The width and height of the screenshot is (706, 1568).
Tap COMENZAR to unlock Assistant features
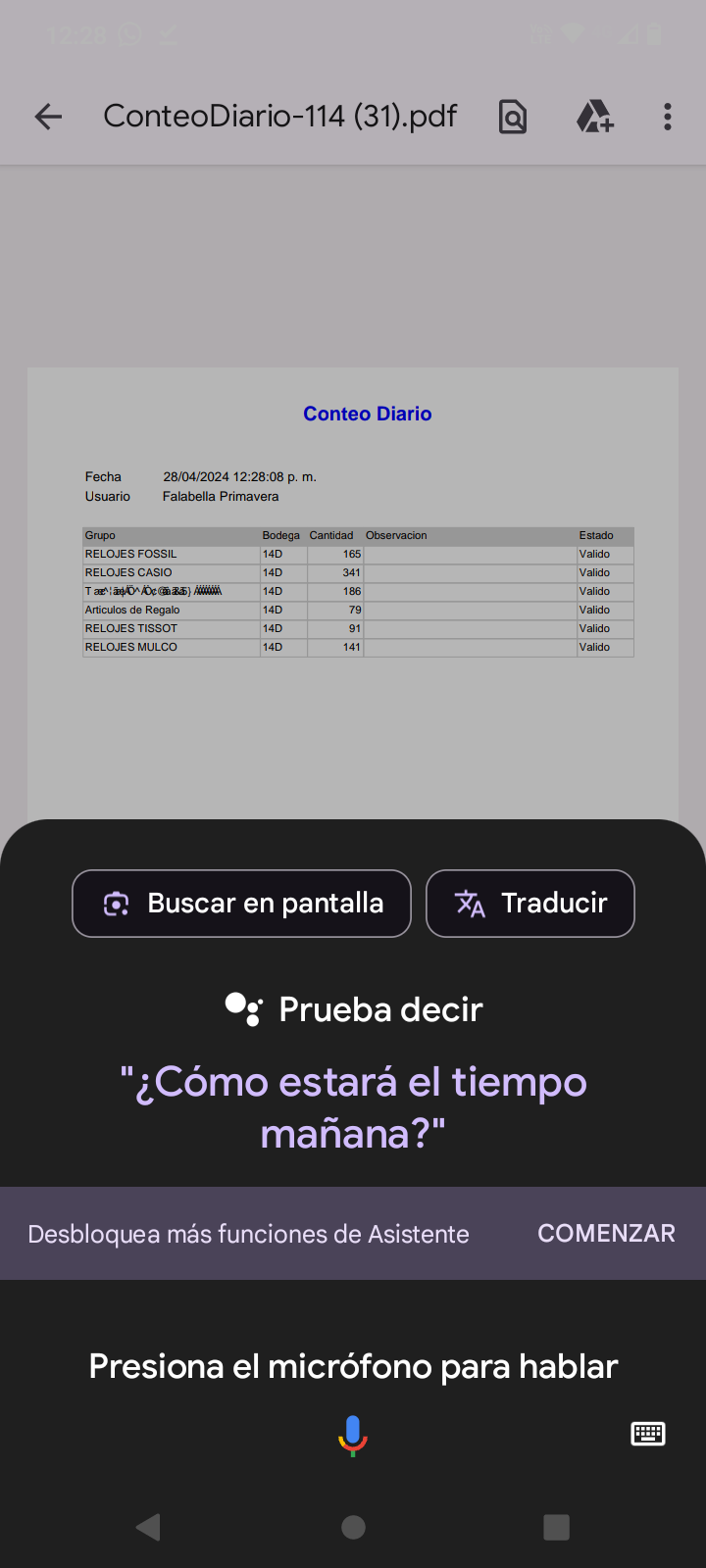tap(606, 1233)
